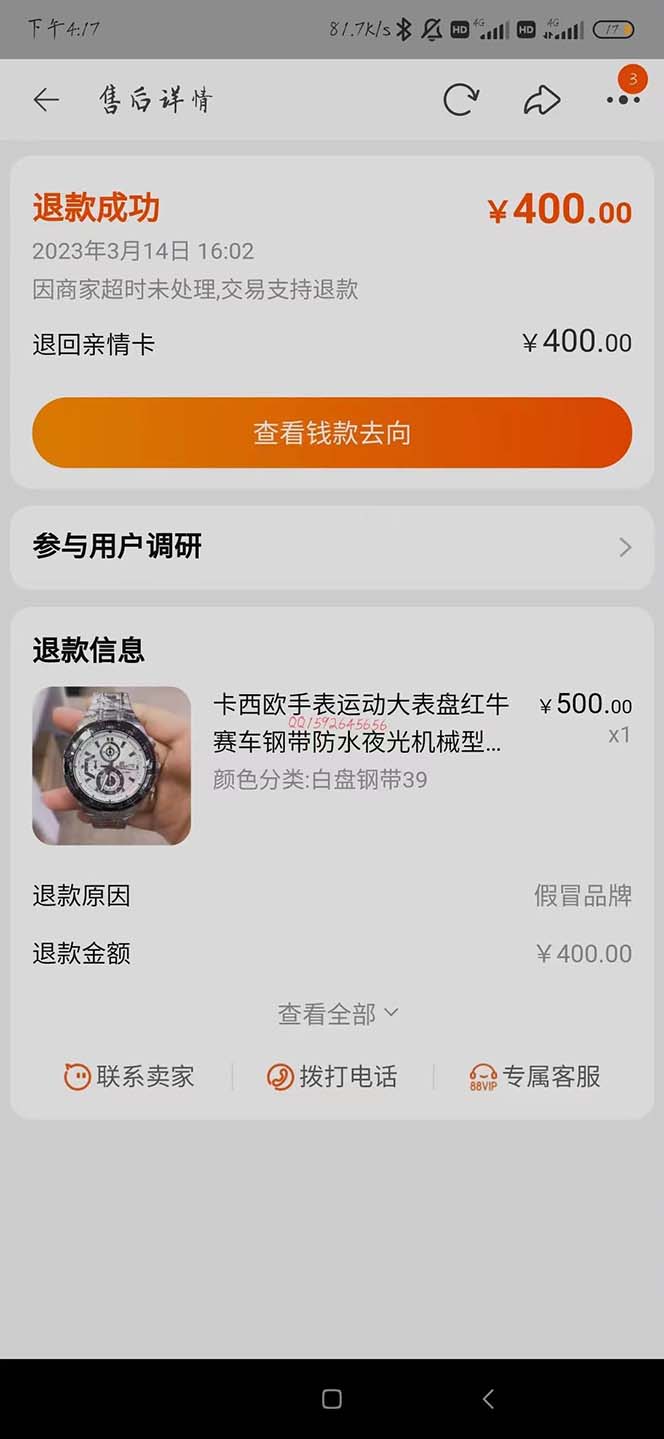The width and height of the screenshot is (664, 1439).
Task: Tap system recent apps square button
Action: tap(332, 1399)
